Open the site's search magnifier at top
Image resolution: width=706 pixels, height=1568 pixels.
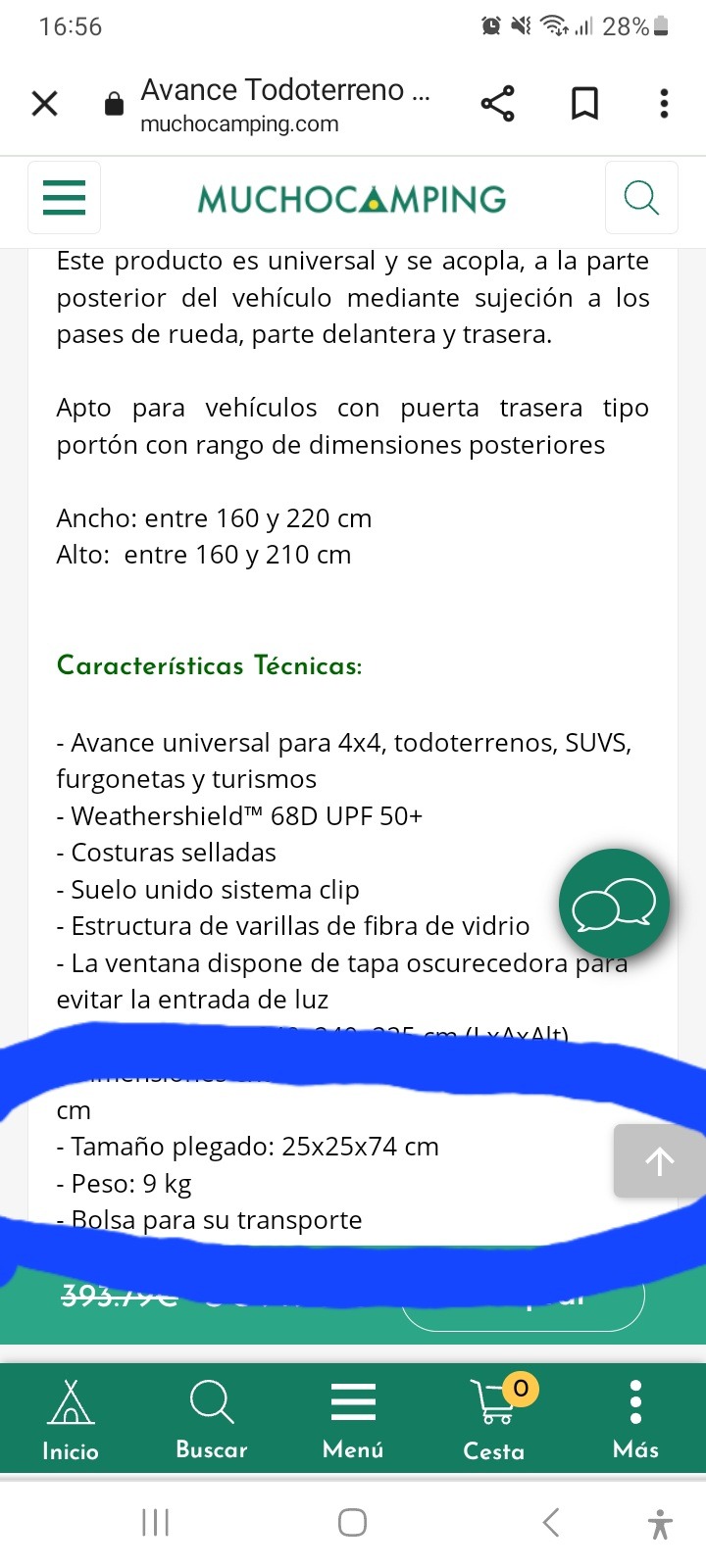(641, 197)
